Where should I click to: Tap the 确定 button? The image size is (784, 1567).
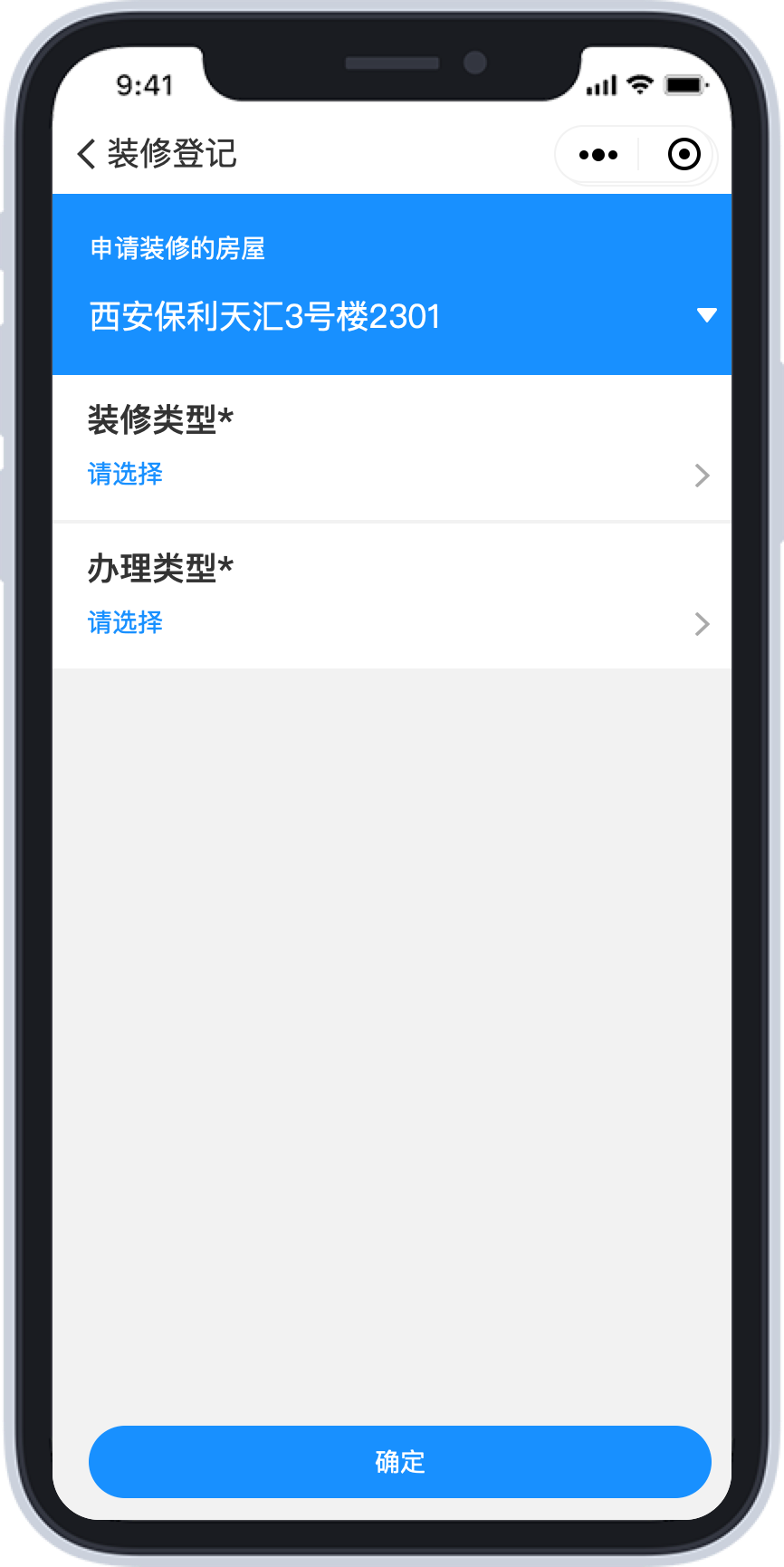400,1462
